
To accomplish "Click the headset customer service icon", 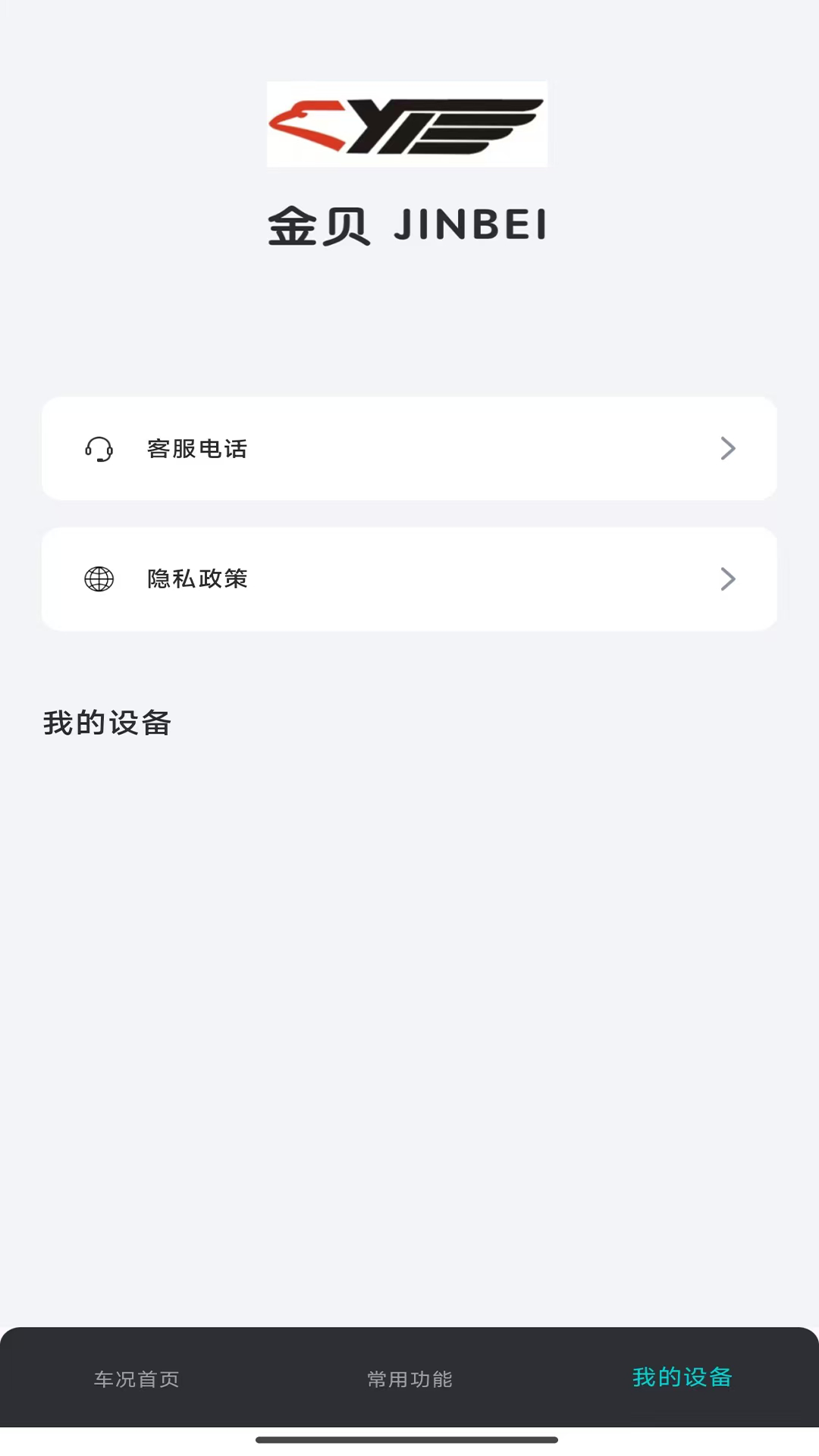I will point(99,449).
